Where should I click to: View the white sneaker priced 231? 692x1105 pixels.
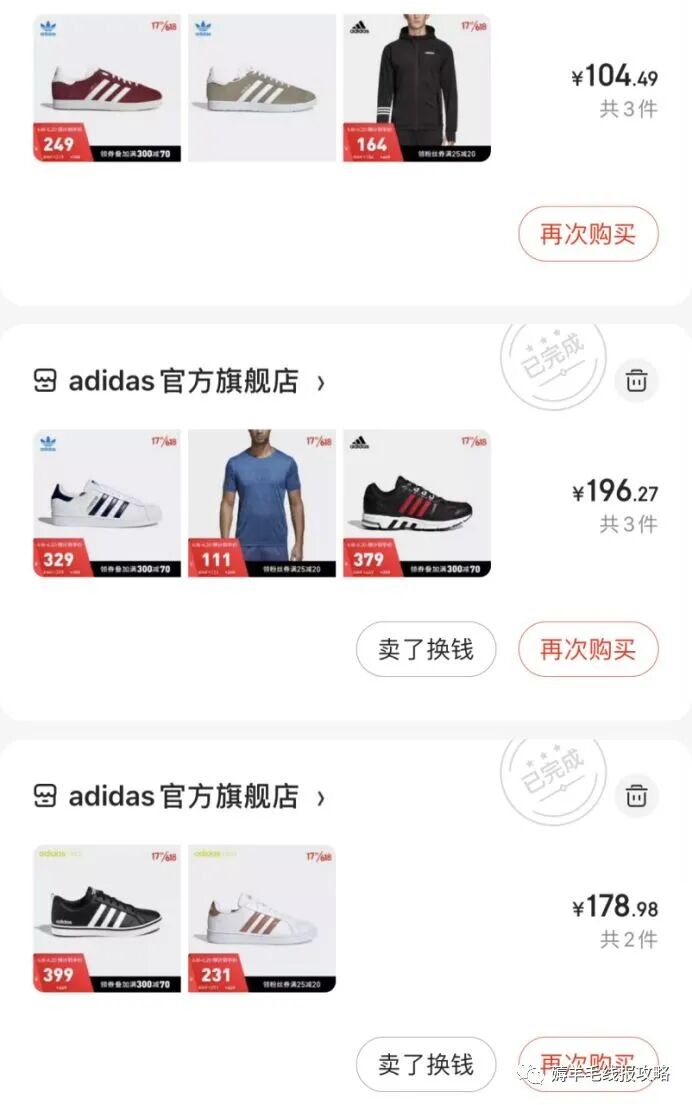(x=262, y=918)
